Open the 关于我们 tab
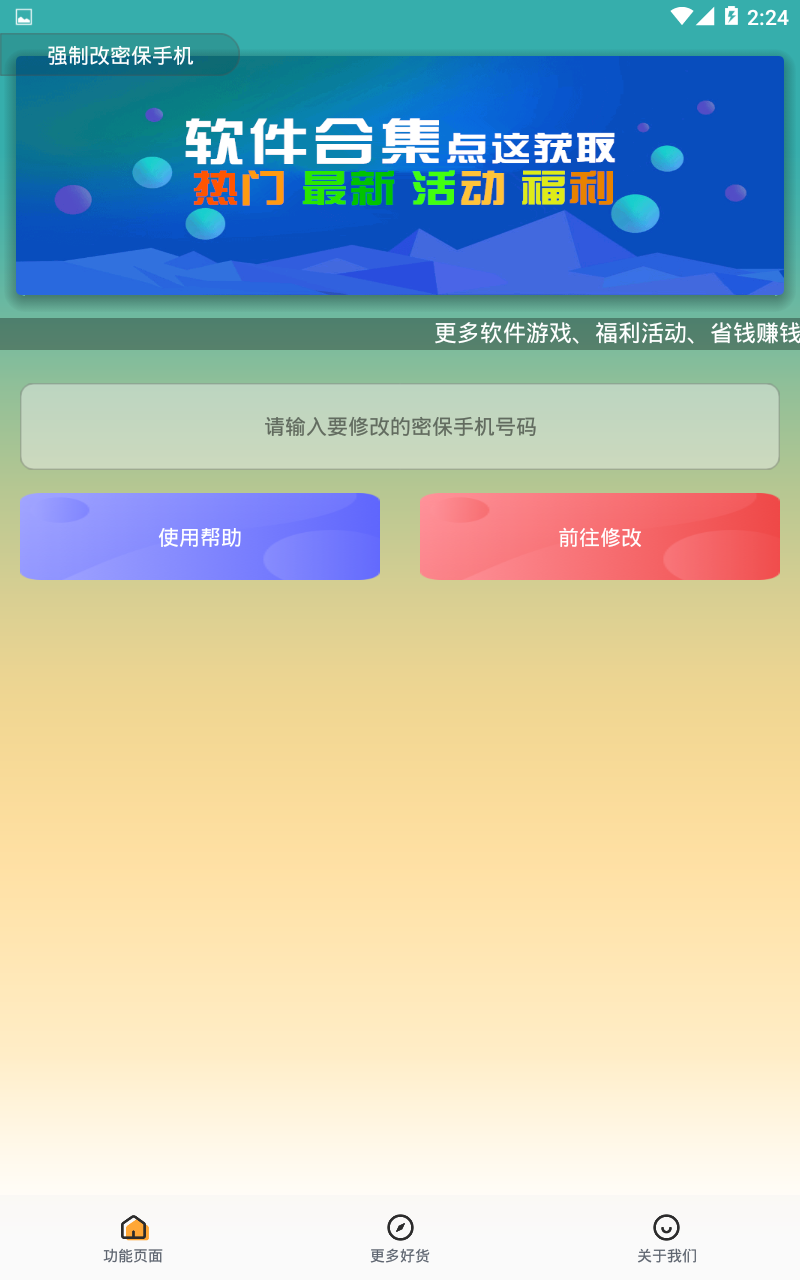 click(667, 1239)
